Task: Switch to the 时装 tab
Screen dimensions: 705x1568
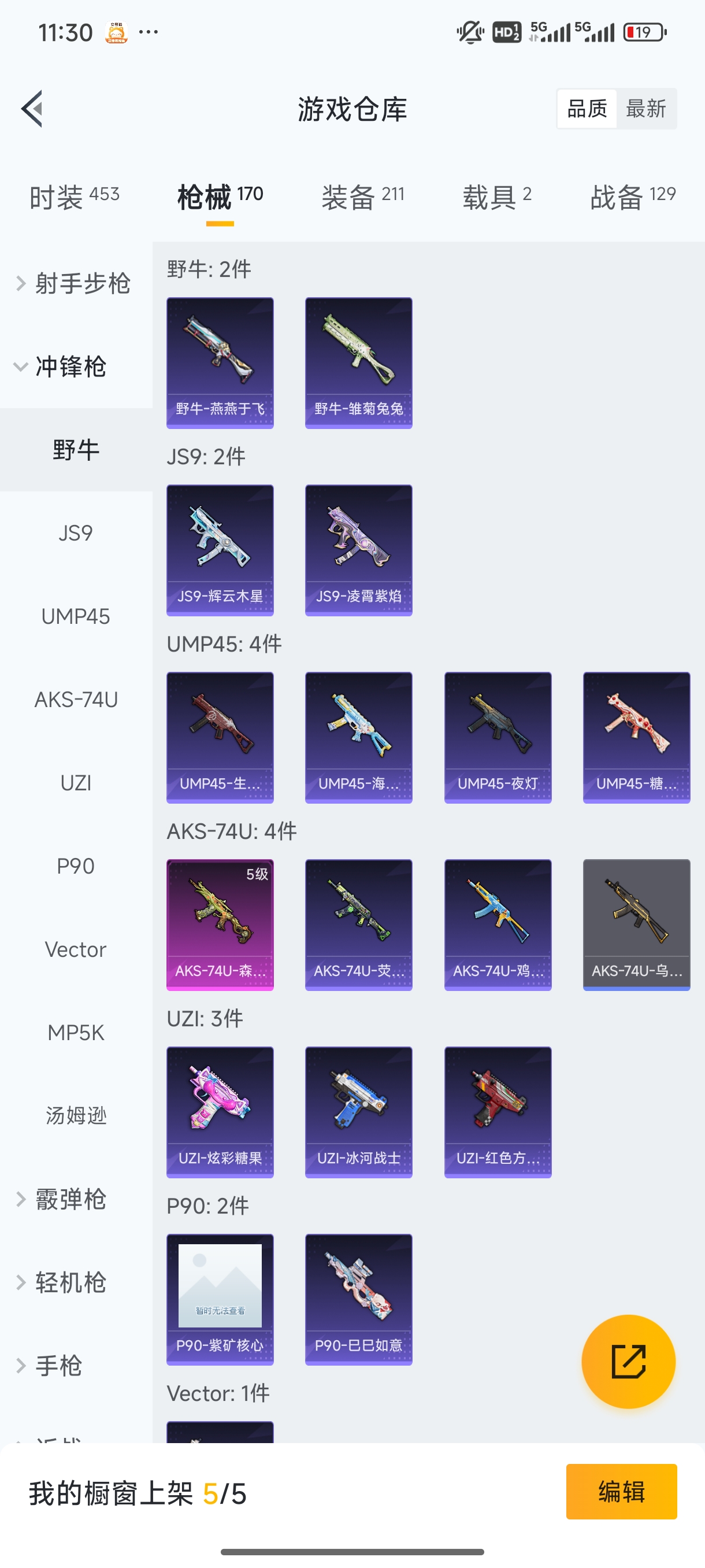Action: tap(74, 197)
